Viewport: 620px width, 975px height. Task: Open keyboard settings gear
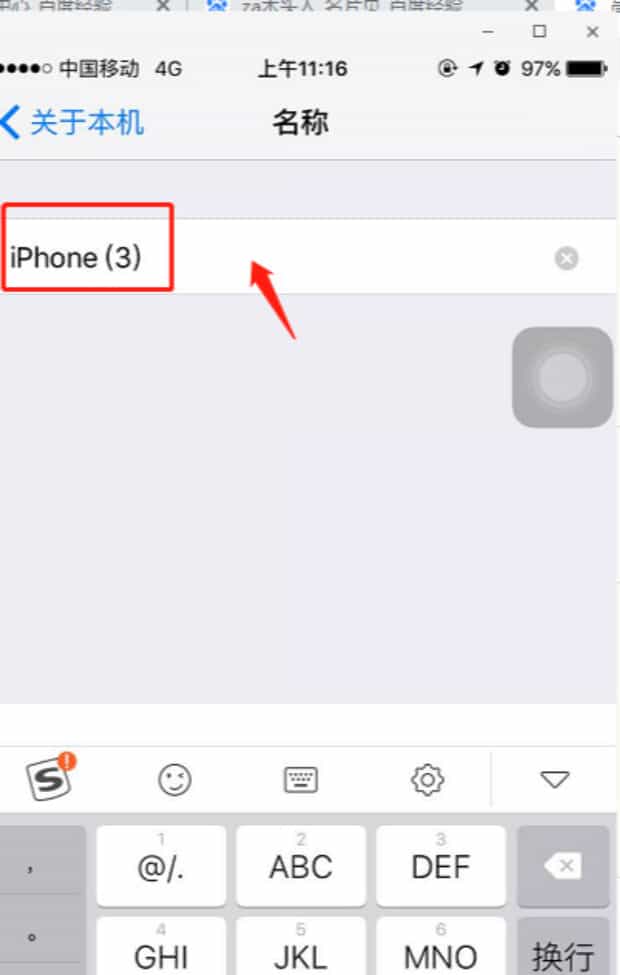pyautogui.click(x=428, y=779)
